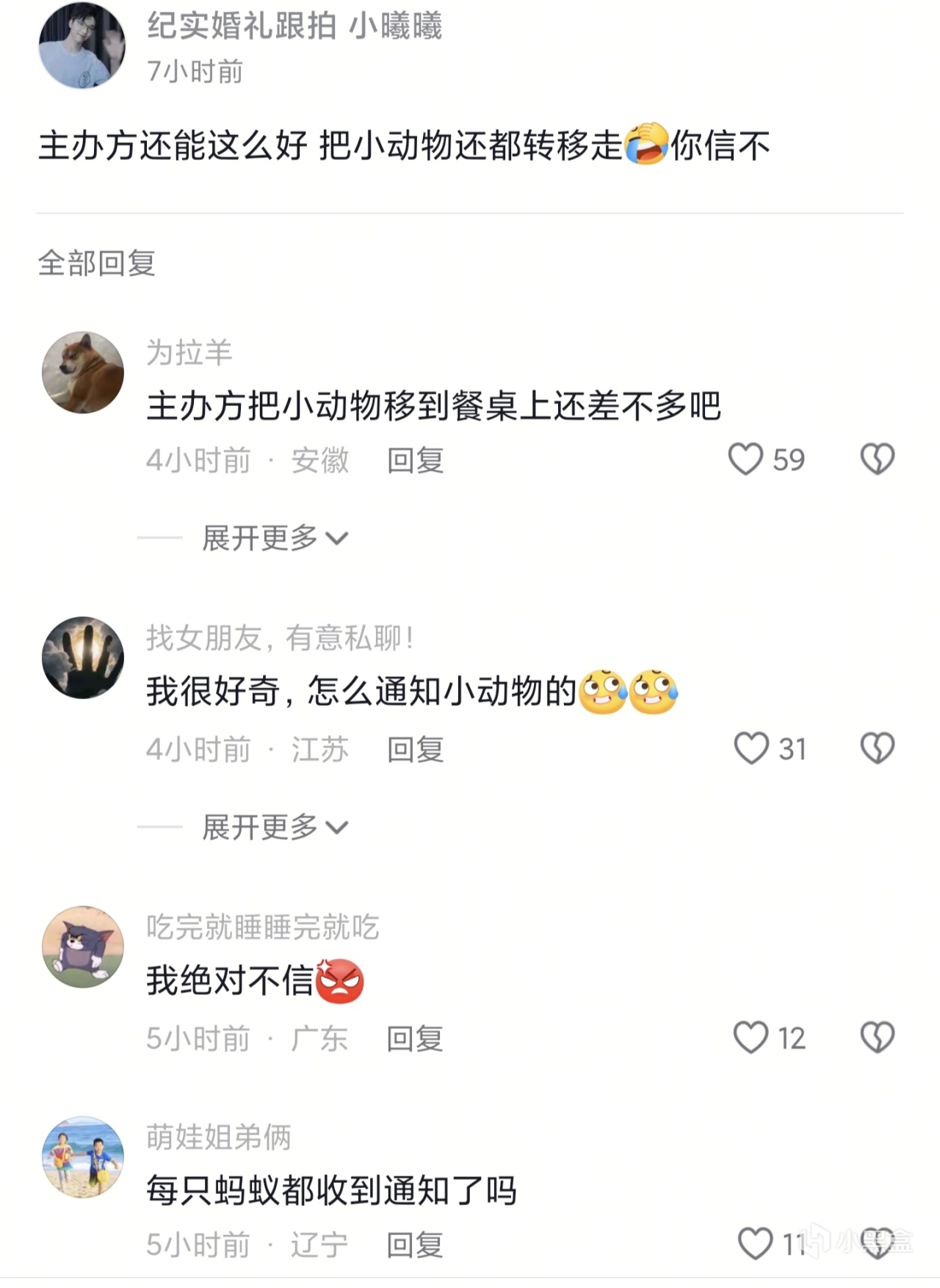The width and height of the screenshot is (940, 1288).
Task: Reply to 吃完就睡睡完就吃's comment
Action: point(415,1039)
